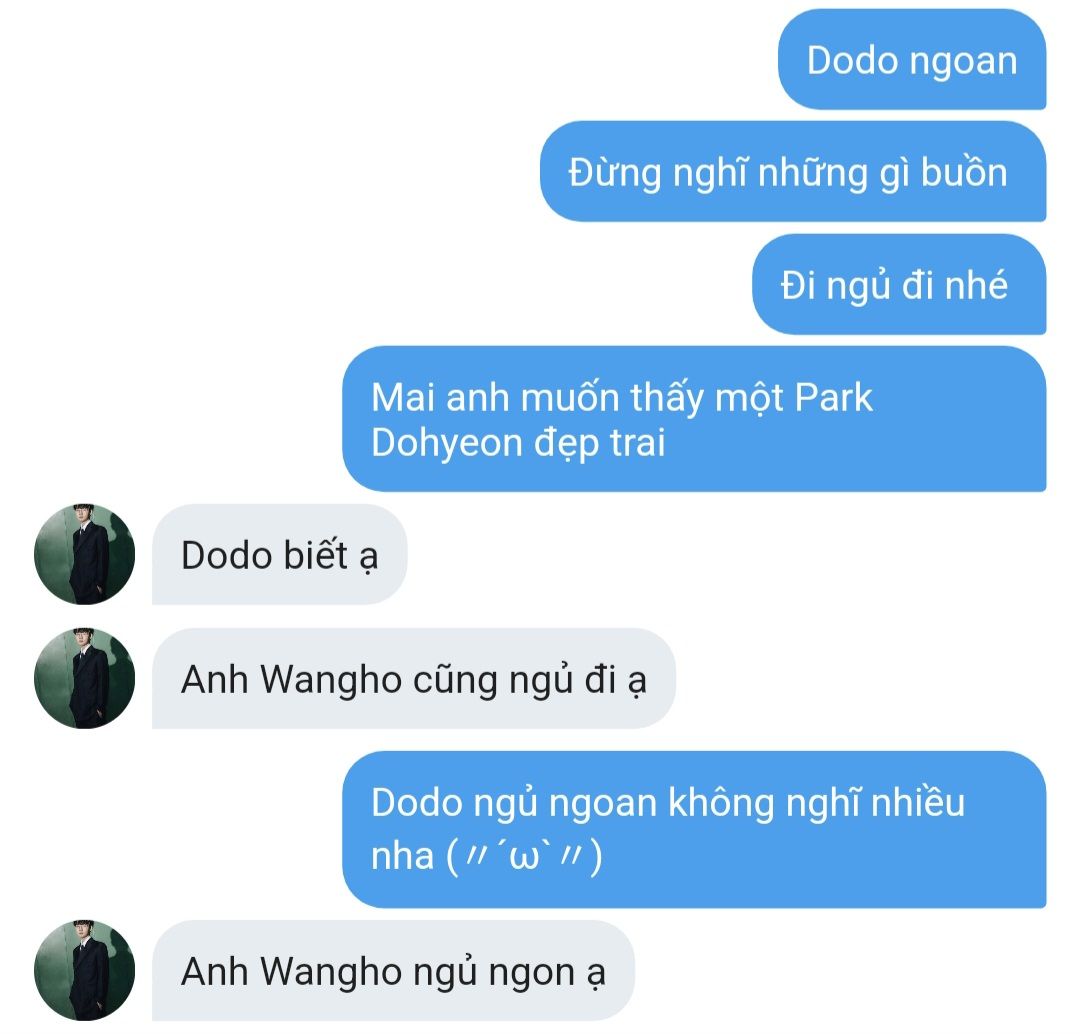
Task: Open sender's avatar beside "Dodo biết ạ"
Action: coord(85,554)
